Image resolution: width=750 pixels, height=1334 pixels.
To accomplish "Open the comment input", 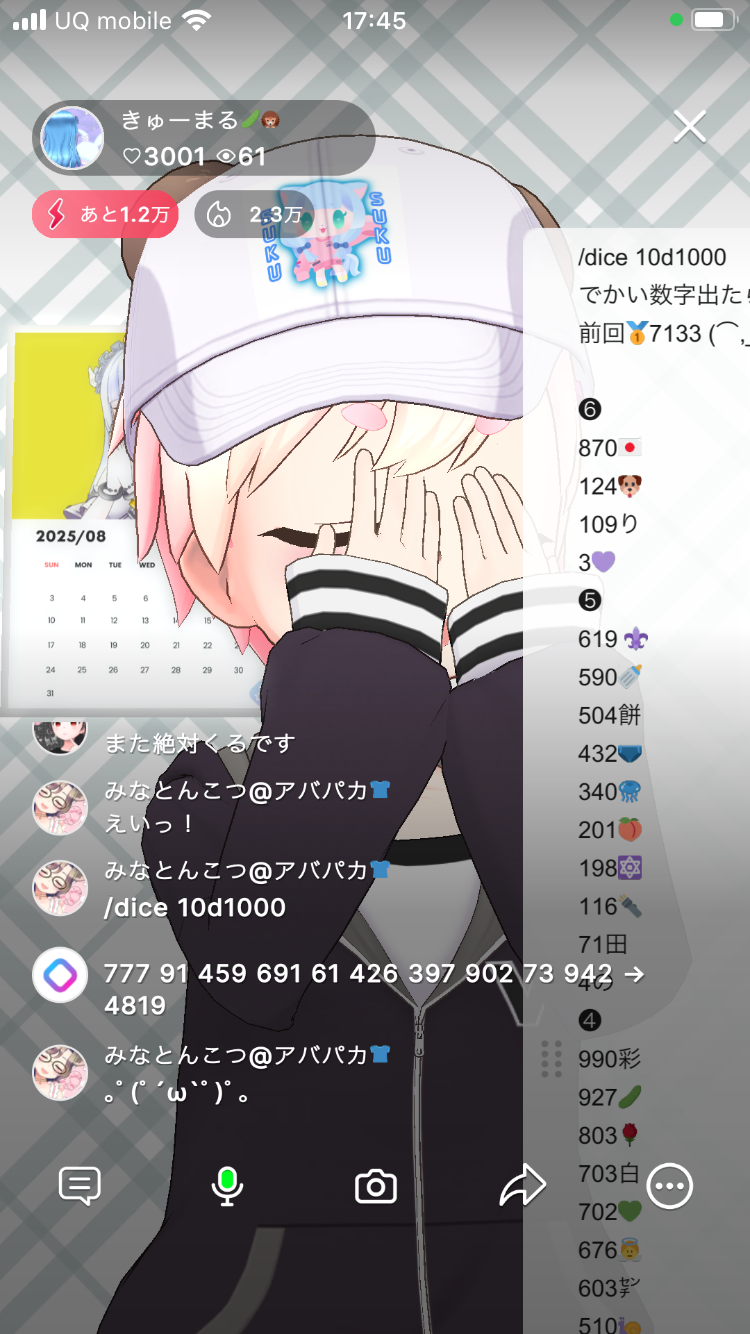I will (x=80, y=1186).
